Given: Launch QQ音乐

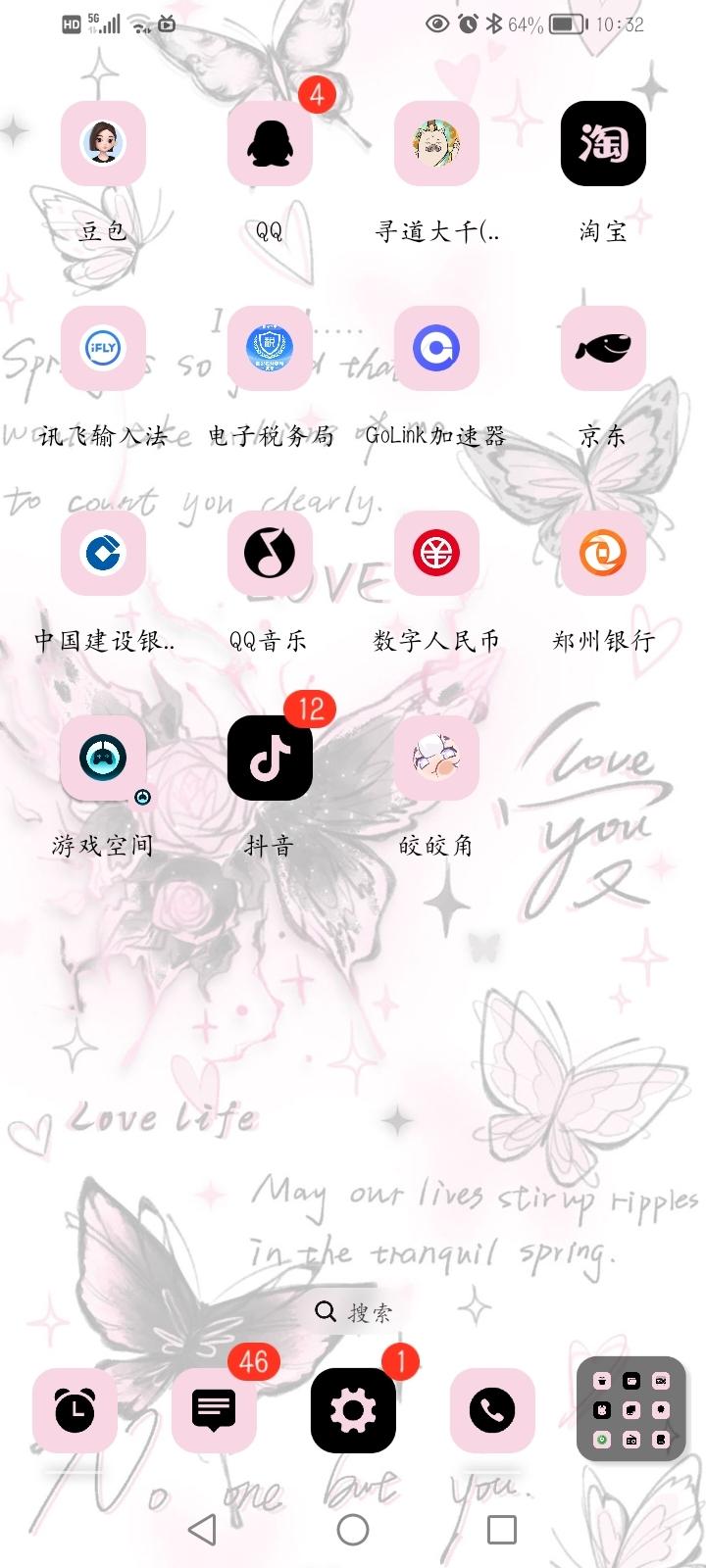Looking at the screenshot, I should 270,554.
